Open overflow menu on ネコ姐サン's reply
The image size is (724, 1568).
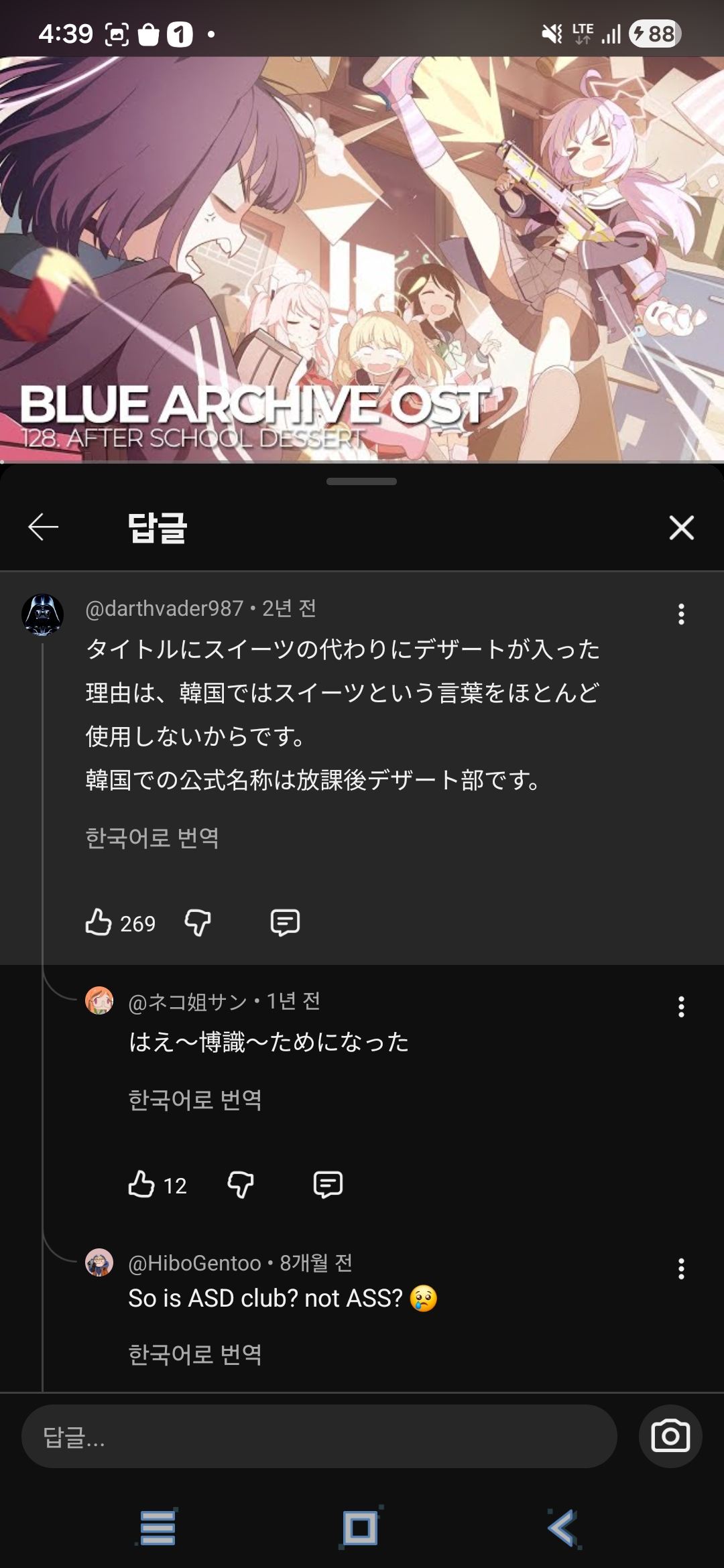(681, 1006)
